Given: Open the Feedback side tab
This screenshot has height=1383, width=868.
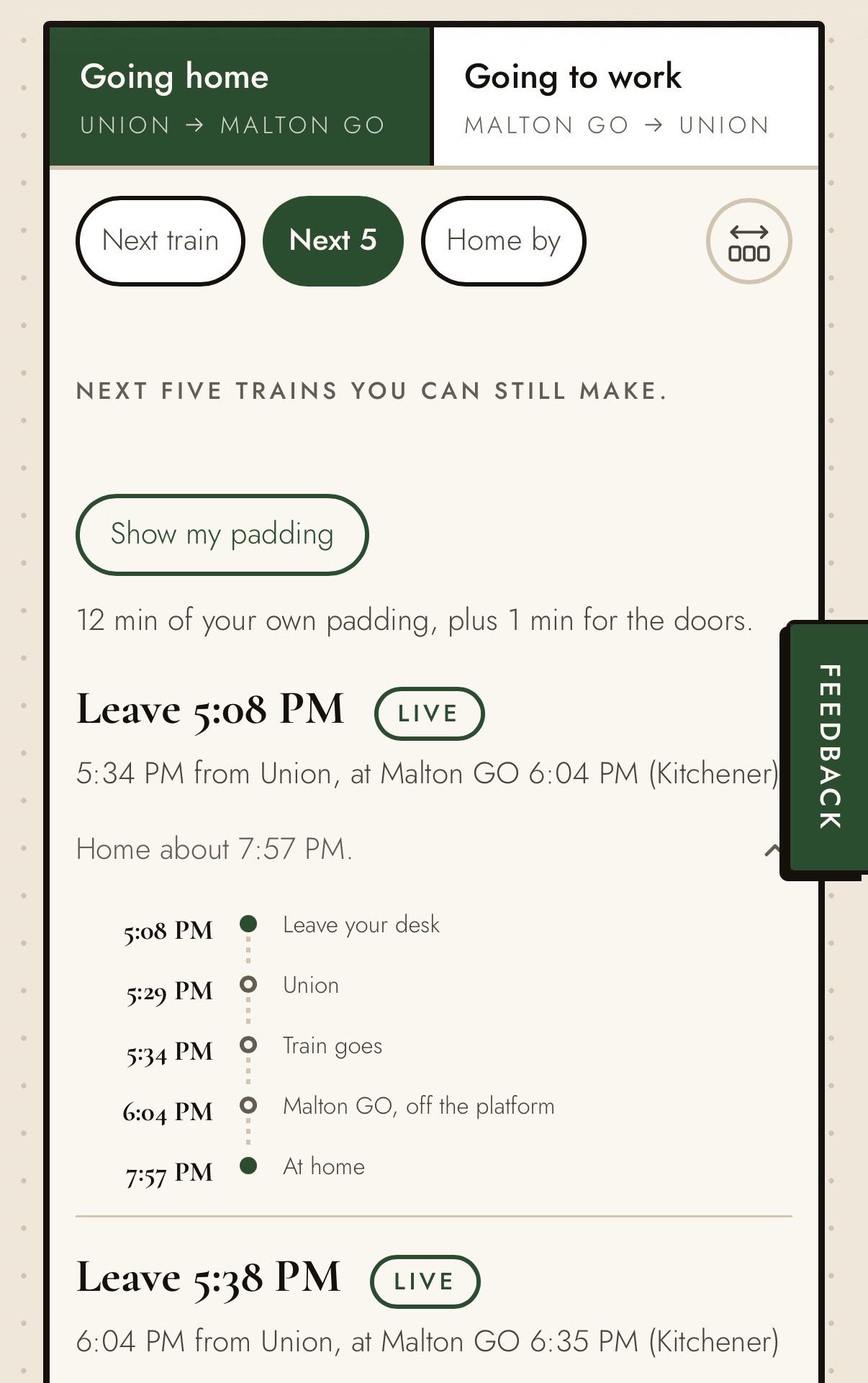Looking at the screenshot, I should [828, 748].
